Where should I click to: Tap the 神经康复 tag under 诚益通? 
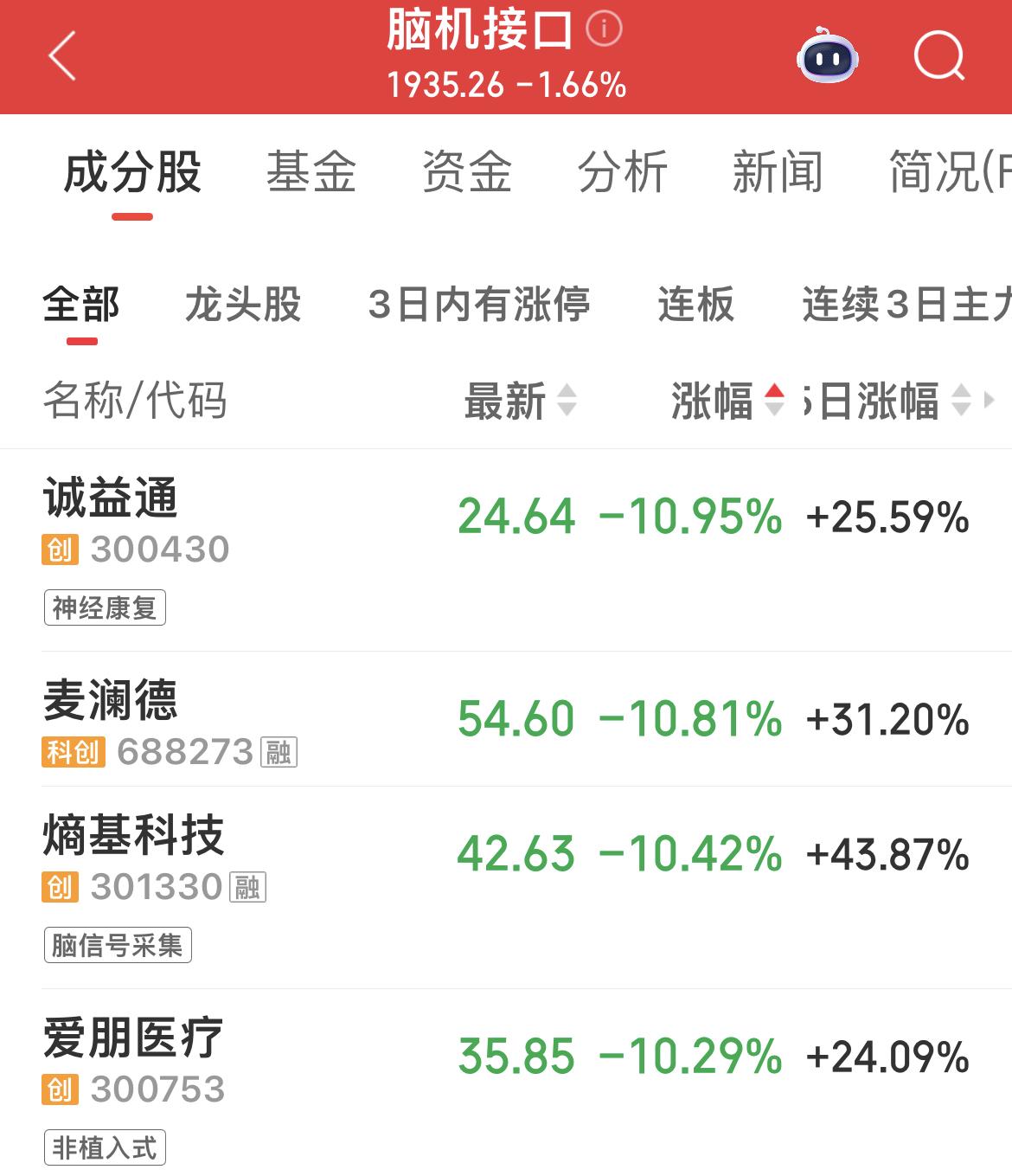[x=104, y=608]
